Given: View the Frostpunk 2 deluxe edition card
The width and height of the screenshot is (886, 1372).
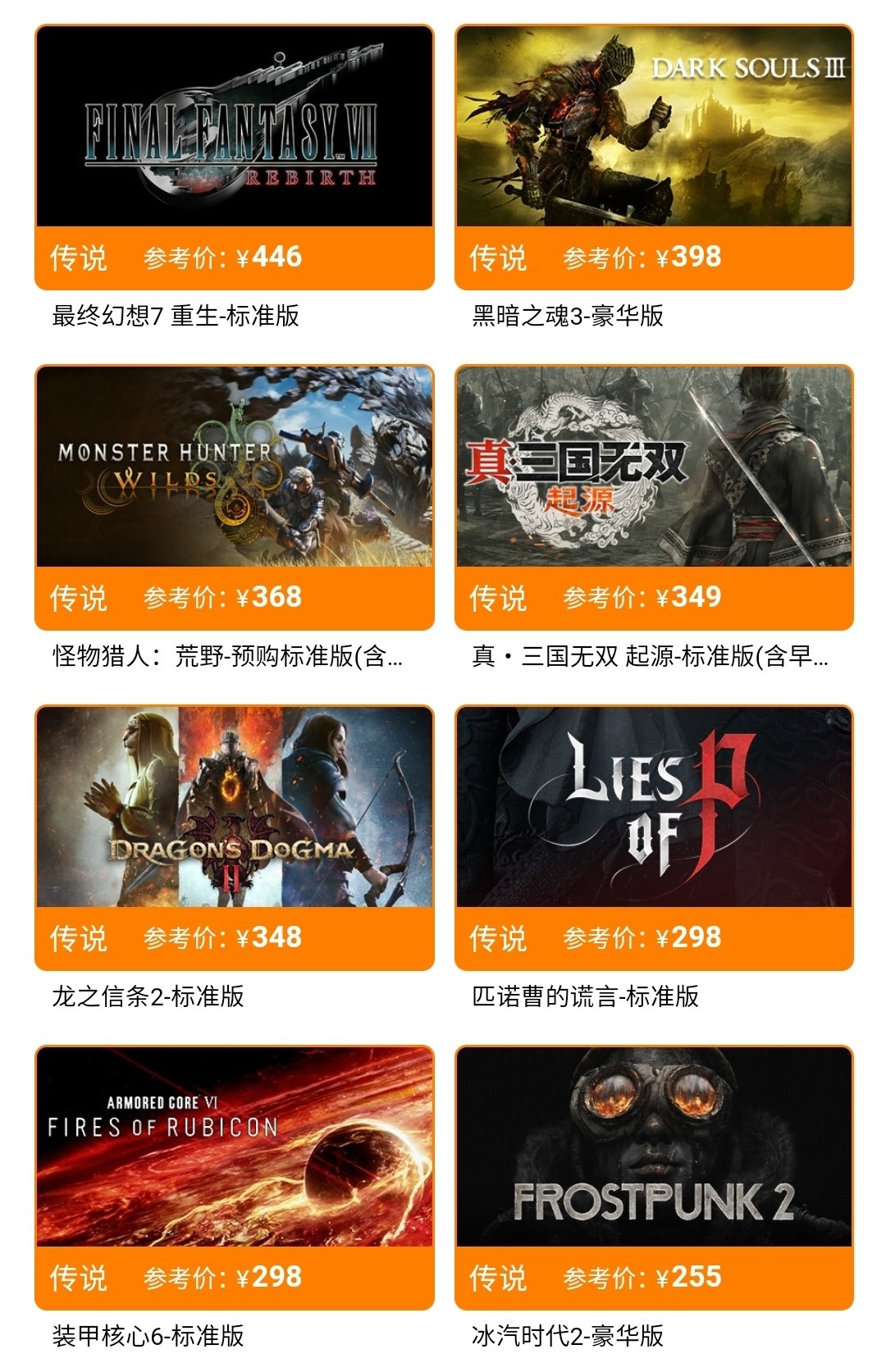Looking at the screenshot, I should pyautogui.click(x=654, y=1148).
